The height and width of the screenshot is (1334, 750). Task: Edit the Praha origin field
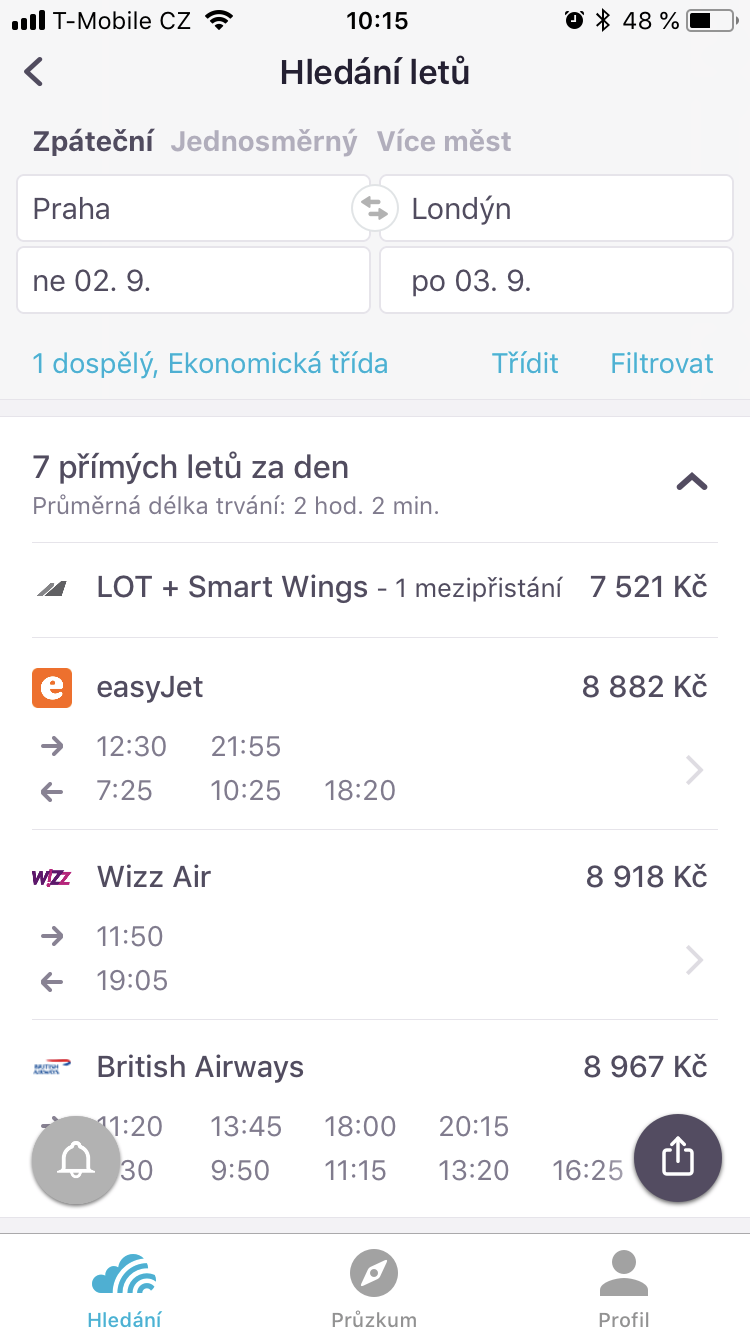[180, 209]
